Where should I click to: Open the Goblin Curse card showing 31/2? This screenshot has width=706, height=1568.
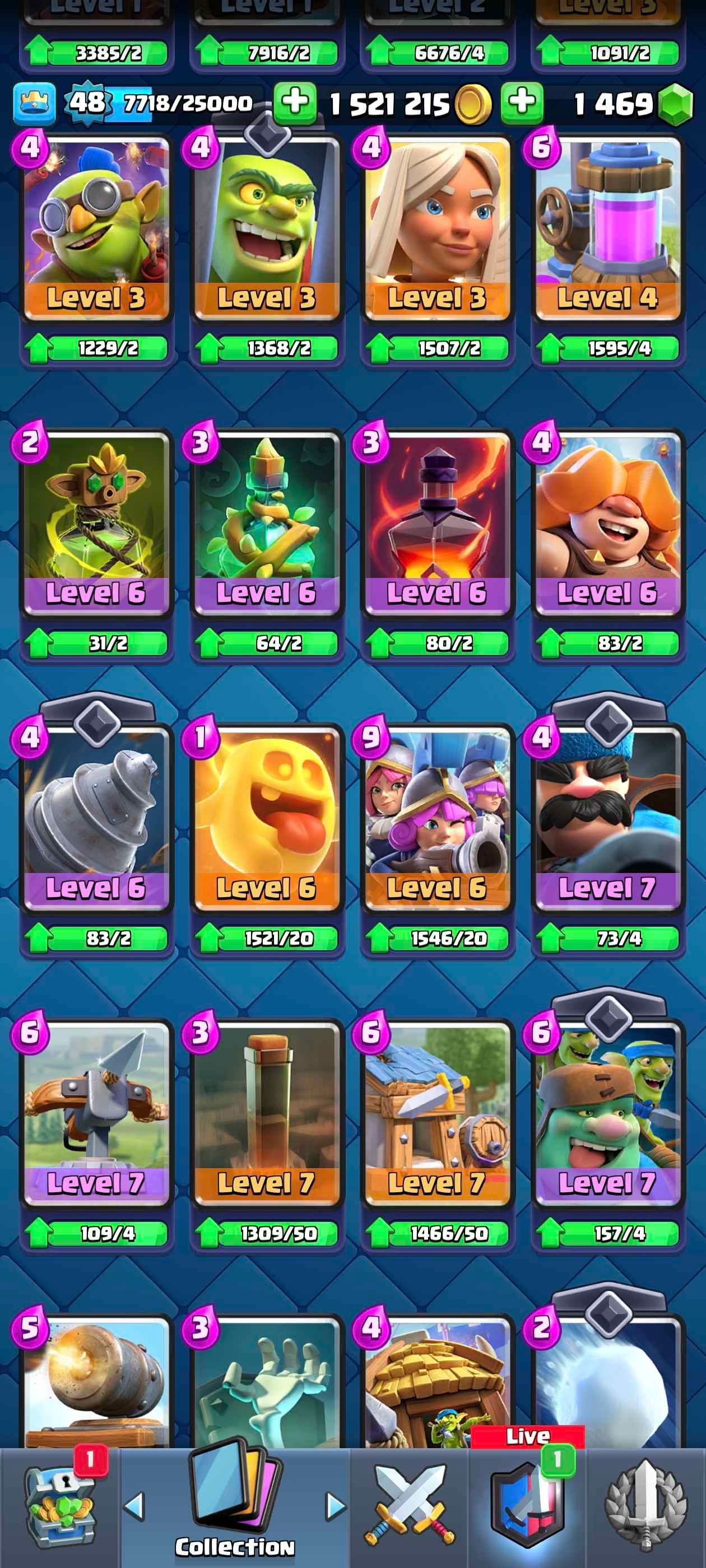coord(96,524)
